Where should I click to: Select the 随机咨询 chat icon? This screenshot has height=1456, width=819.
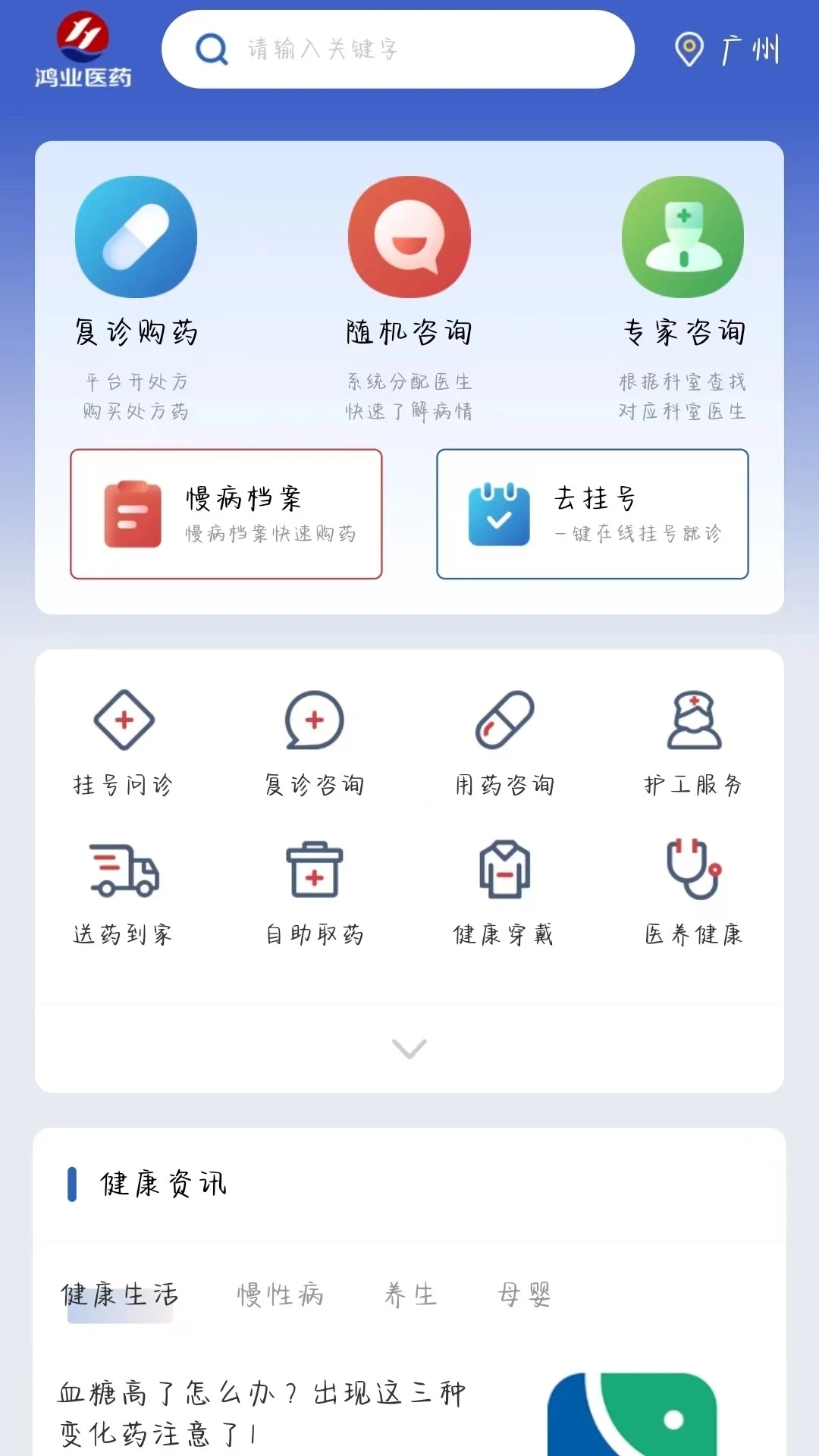click(x=409, y=237)
